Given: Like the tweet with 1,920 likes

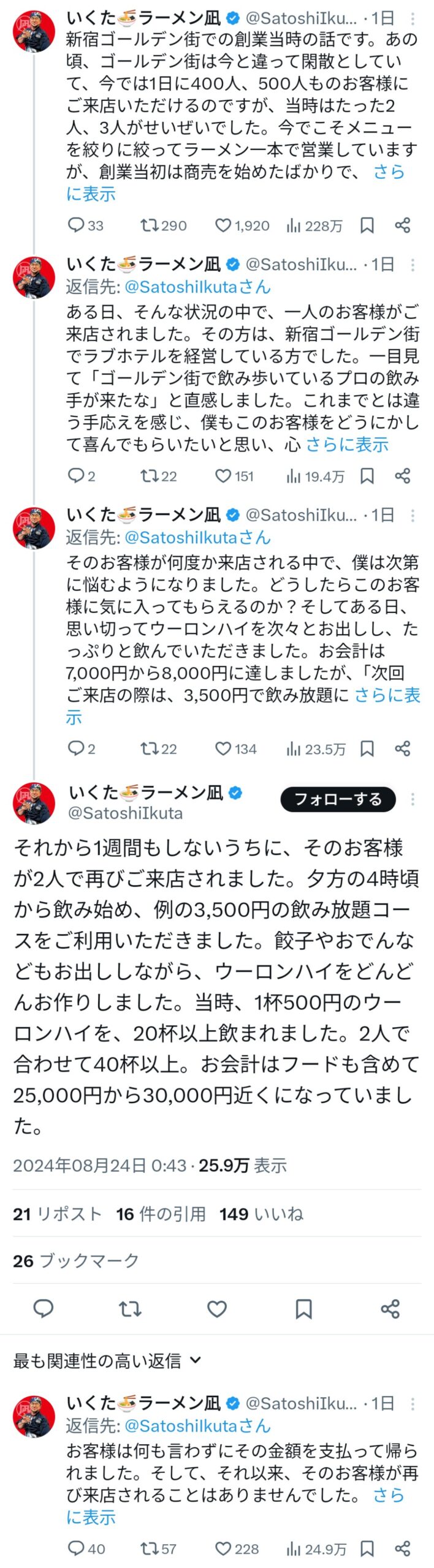Looking at the screenshot, I should [x=223, y=225].
